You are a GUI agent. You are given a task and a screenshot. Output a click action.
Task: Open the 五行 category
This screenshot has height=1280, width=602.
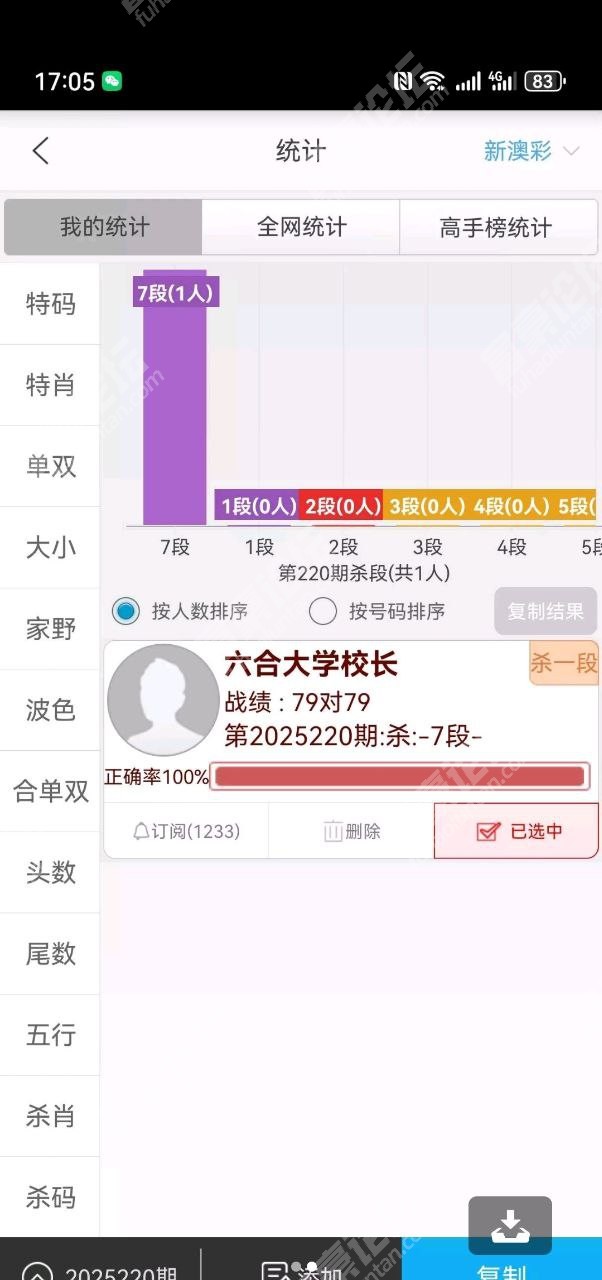50,1035
